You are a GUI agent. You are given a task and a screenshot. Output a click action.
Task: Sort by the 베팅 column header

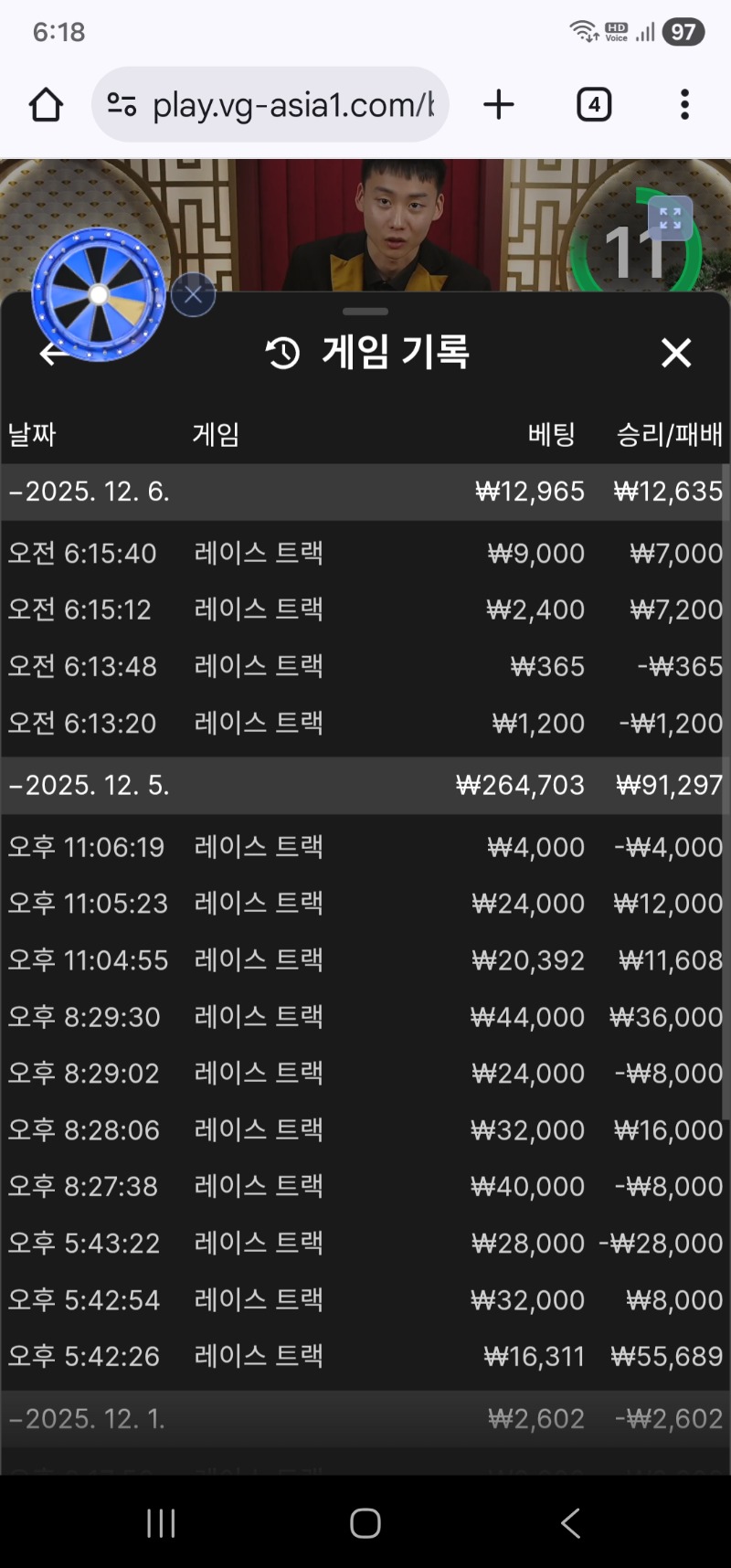(x=552, y=435)
